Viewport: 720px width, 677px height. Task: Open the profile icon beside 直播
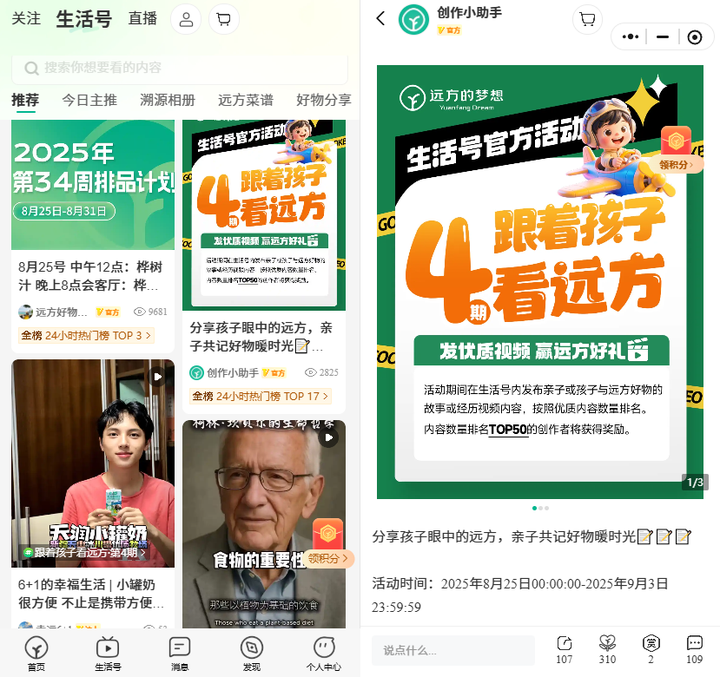coord(186,19)
